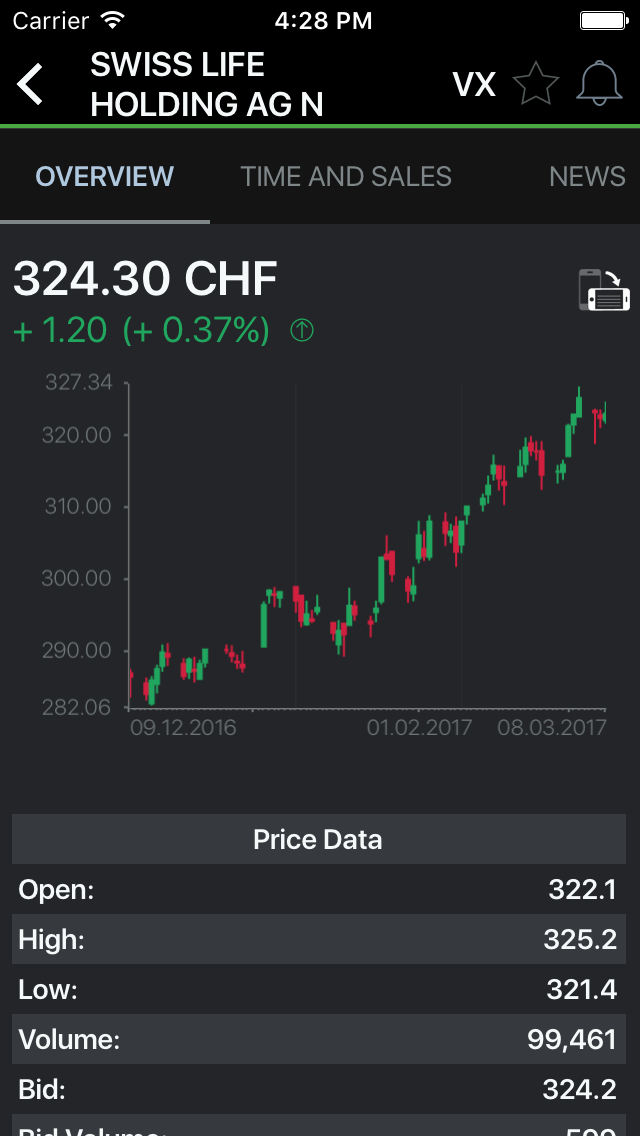Rotate chart to landscape view
The image size is (640, 1136).
604,290
